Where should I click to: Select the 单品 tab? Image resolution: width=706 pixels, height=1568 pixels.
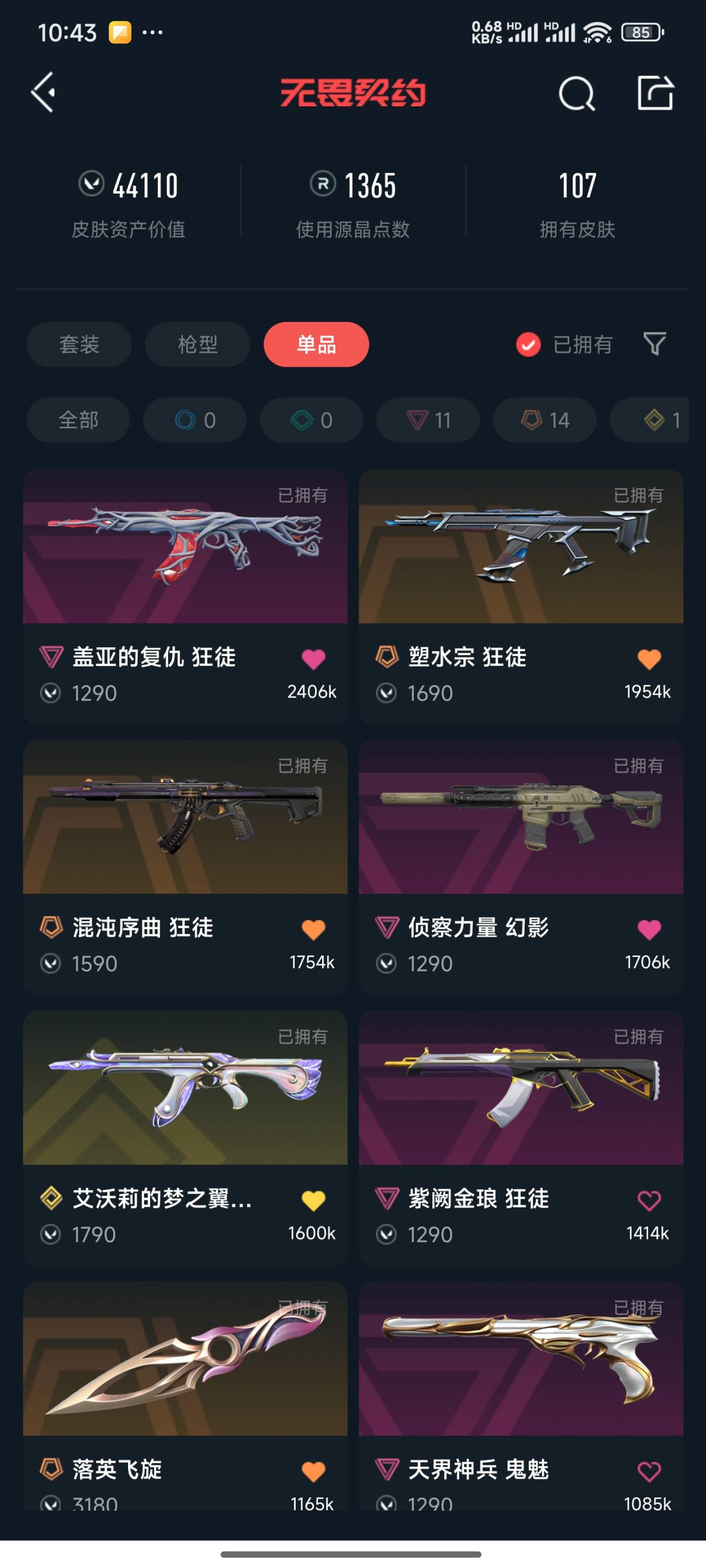316,345
